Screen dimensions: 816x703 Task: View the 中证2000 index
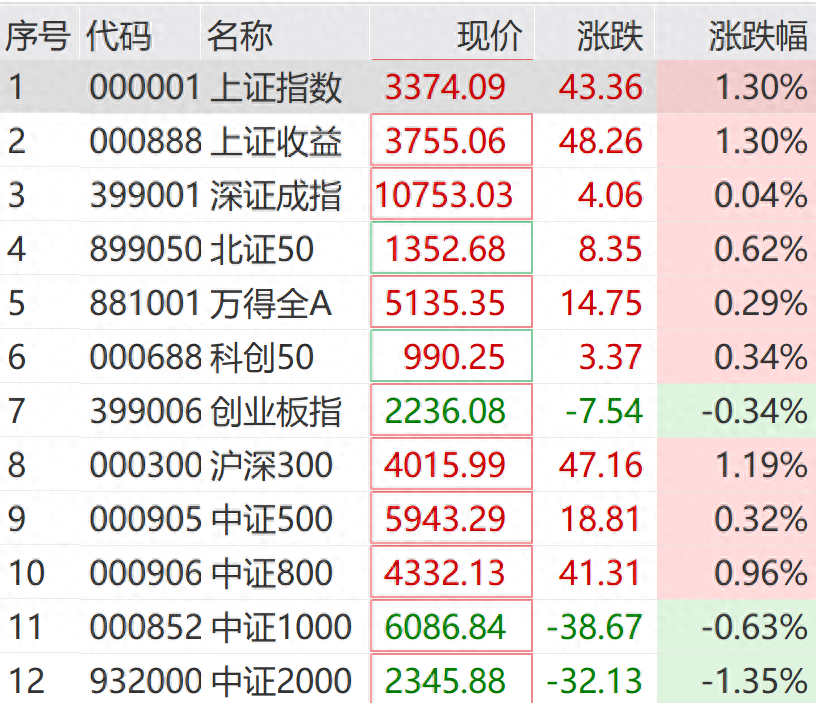[408, 679]
